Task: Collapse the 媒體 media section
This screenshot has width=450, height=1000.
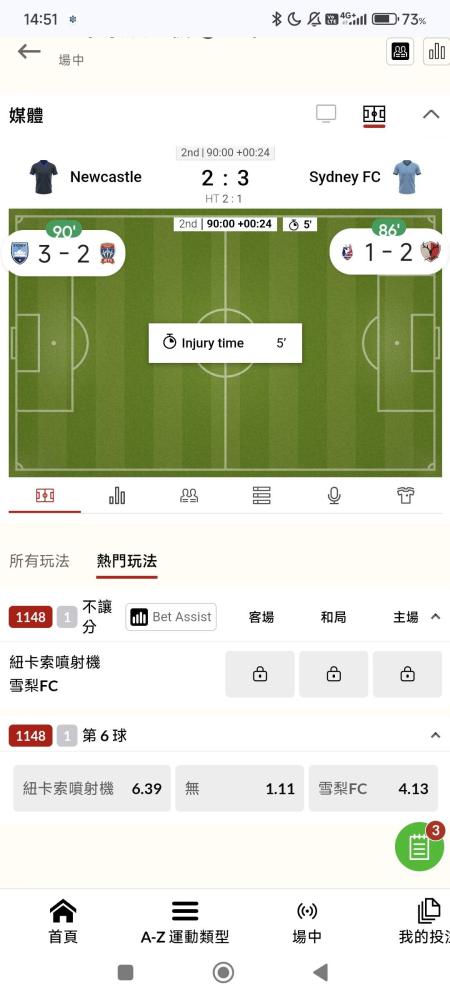Action: 432,114
